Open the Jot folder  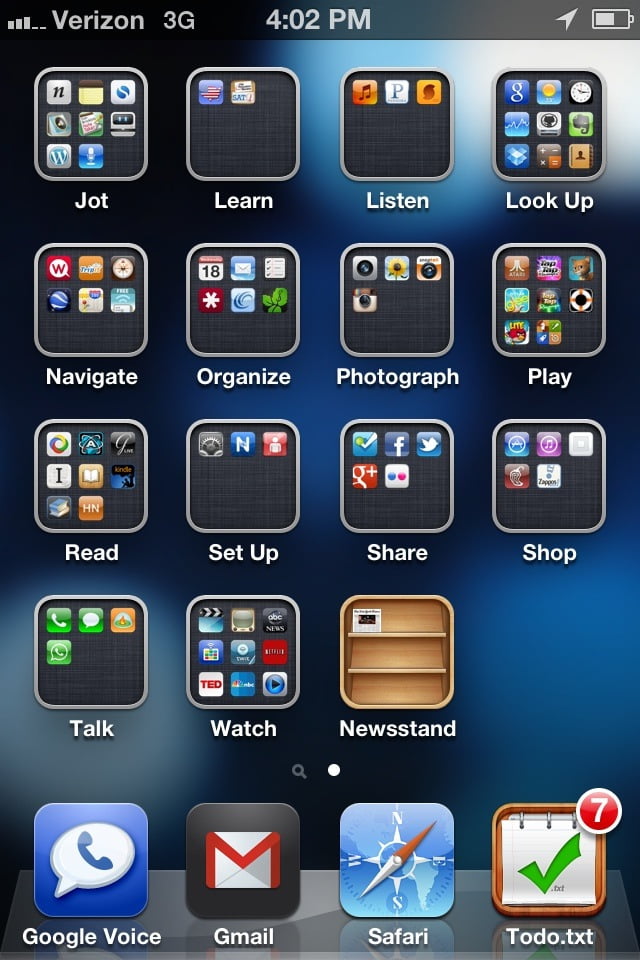click(91, 124)
